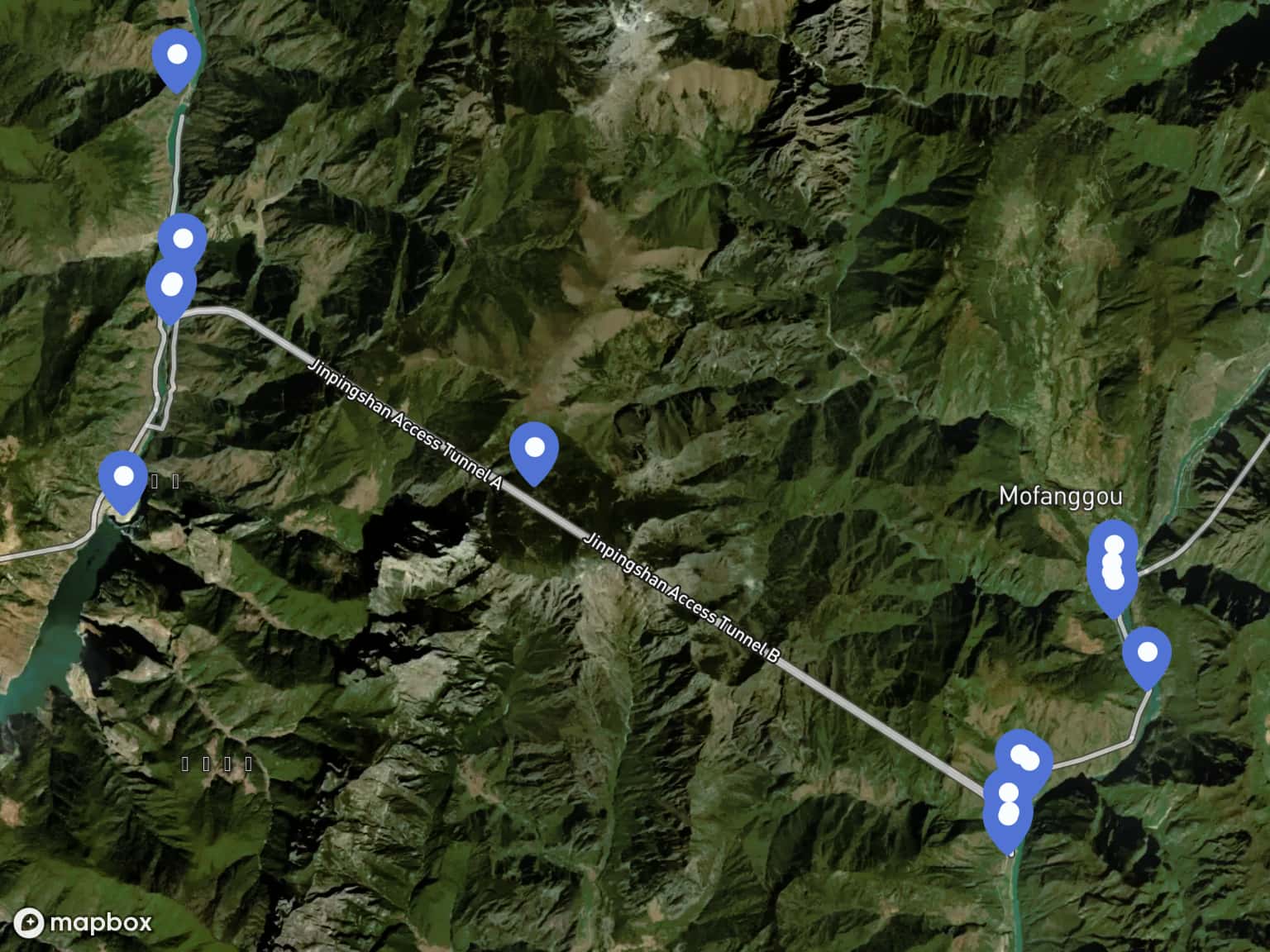Select the lone pin downstream of Mofanggou

pos(1147,655)
